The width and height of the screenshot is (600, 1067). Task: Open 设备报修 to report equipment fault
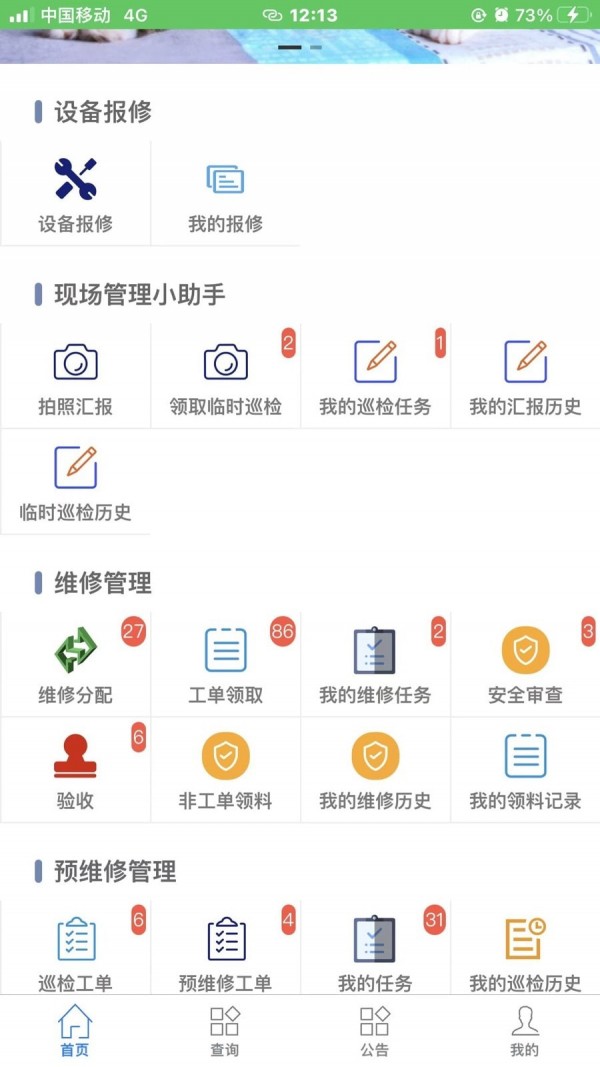[75, 193]
